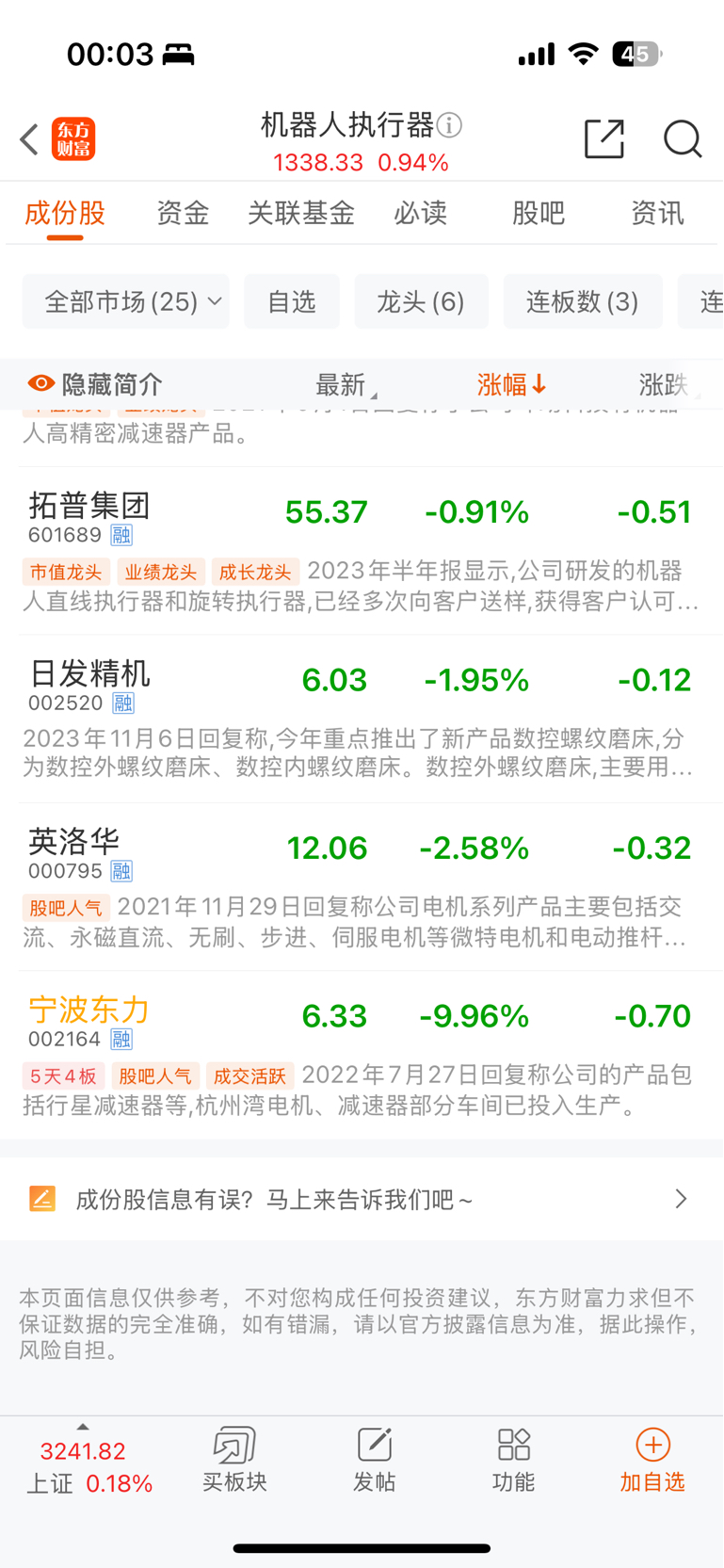Switch to the 资金 tab
Screen dimensions: 724x1568
click(183, 214)
